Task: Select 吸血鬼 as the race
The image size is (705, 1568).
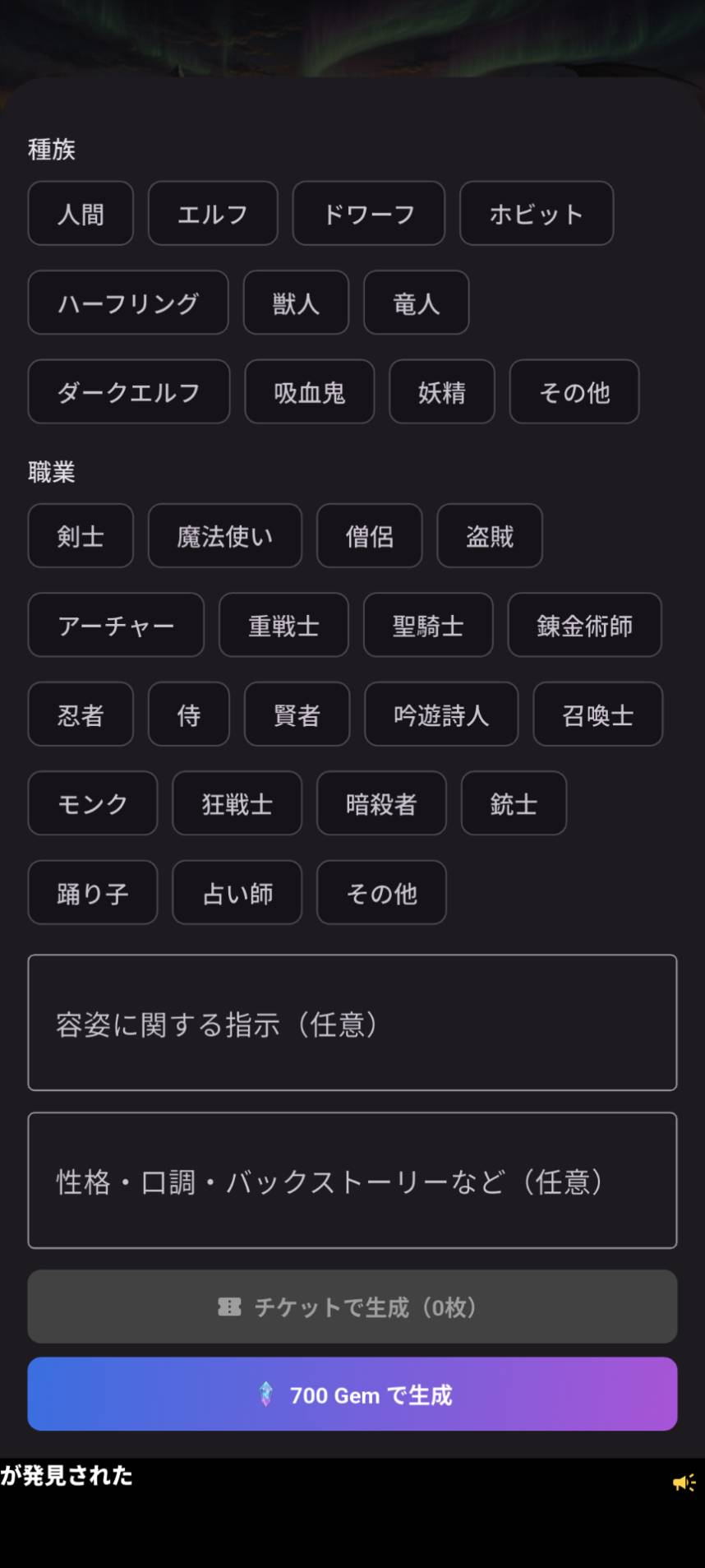Action: point(309,392)
